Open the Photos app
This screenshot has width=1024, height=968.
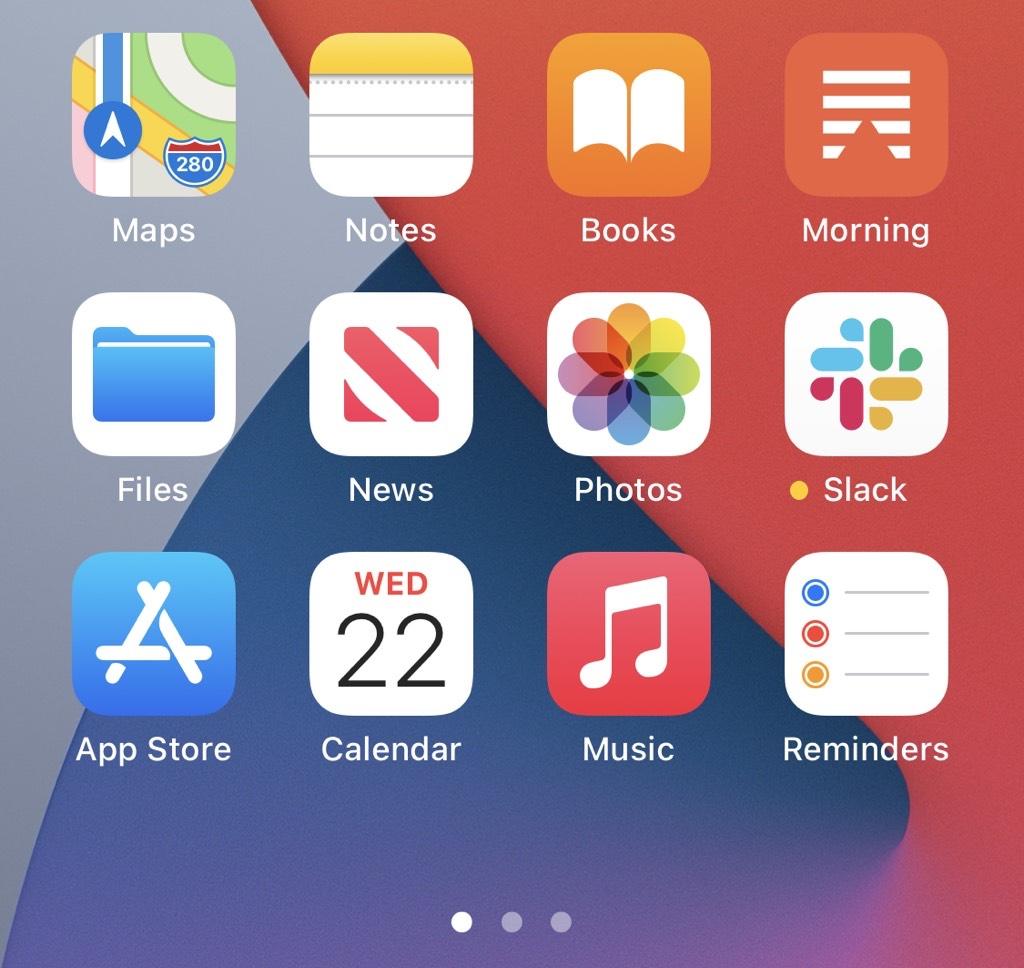628,374
